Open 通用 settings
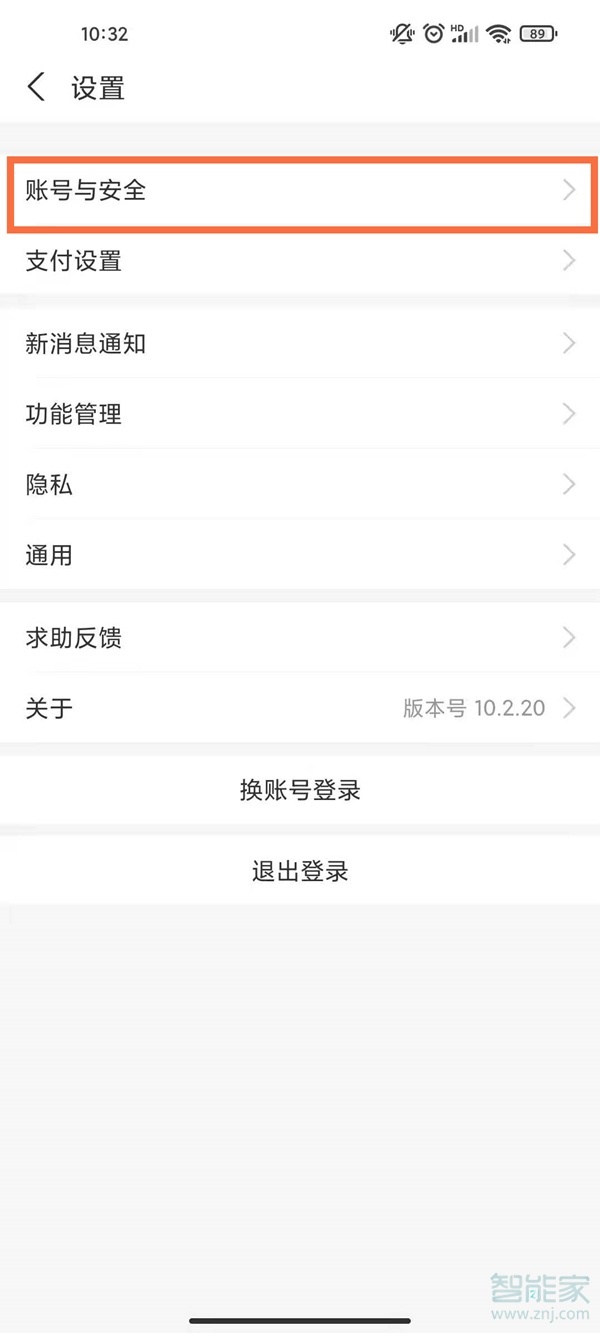Screen dimensions: 600x1333 (300, 555)
